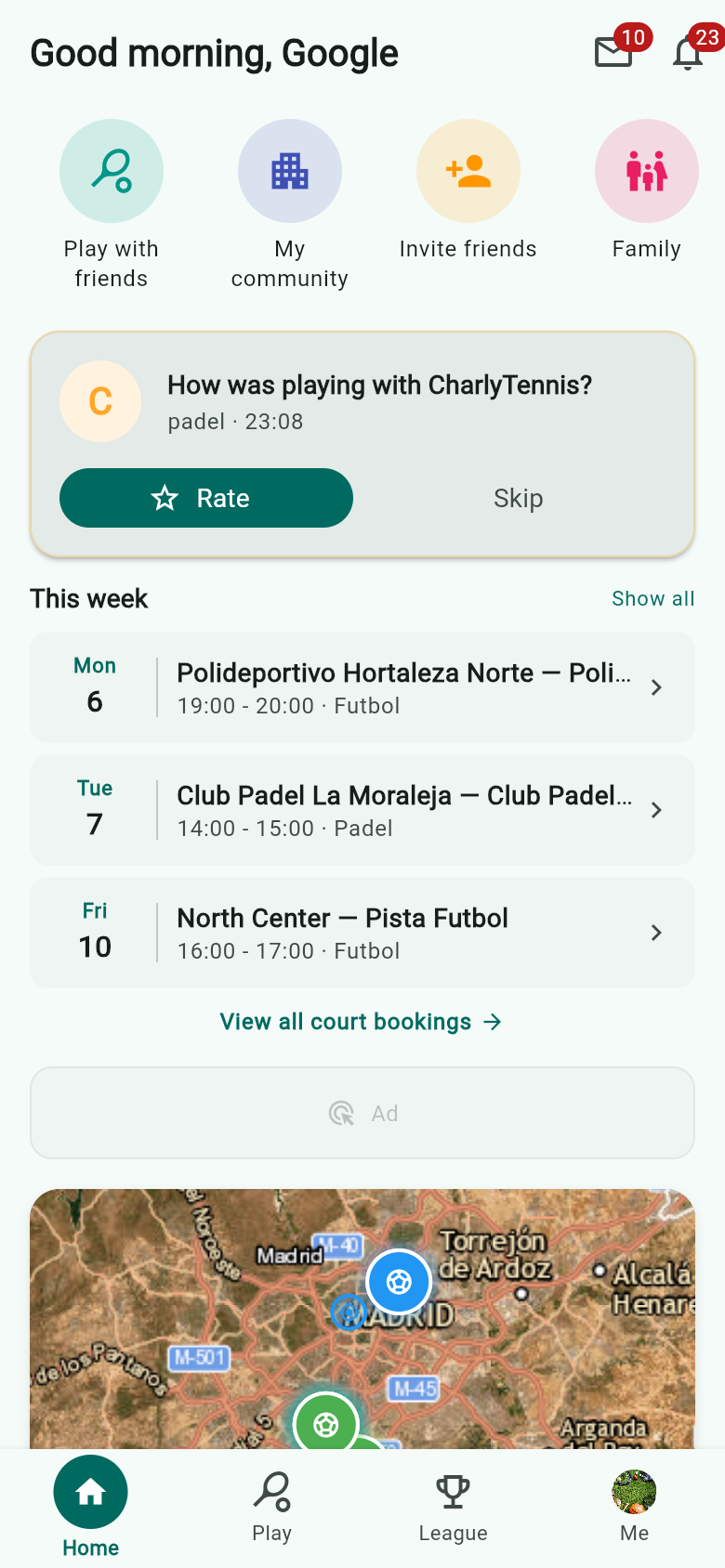Tap Invite friends shortcut
The image size is (725, 1568).
[x=468, y=172]
